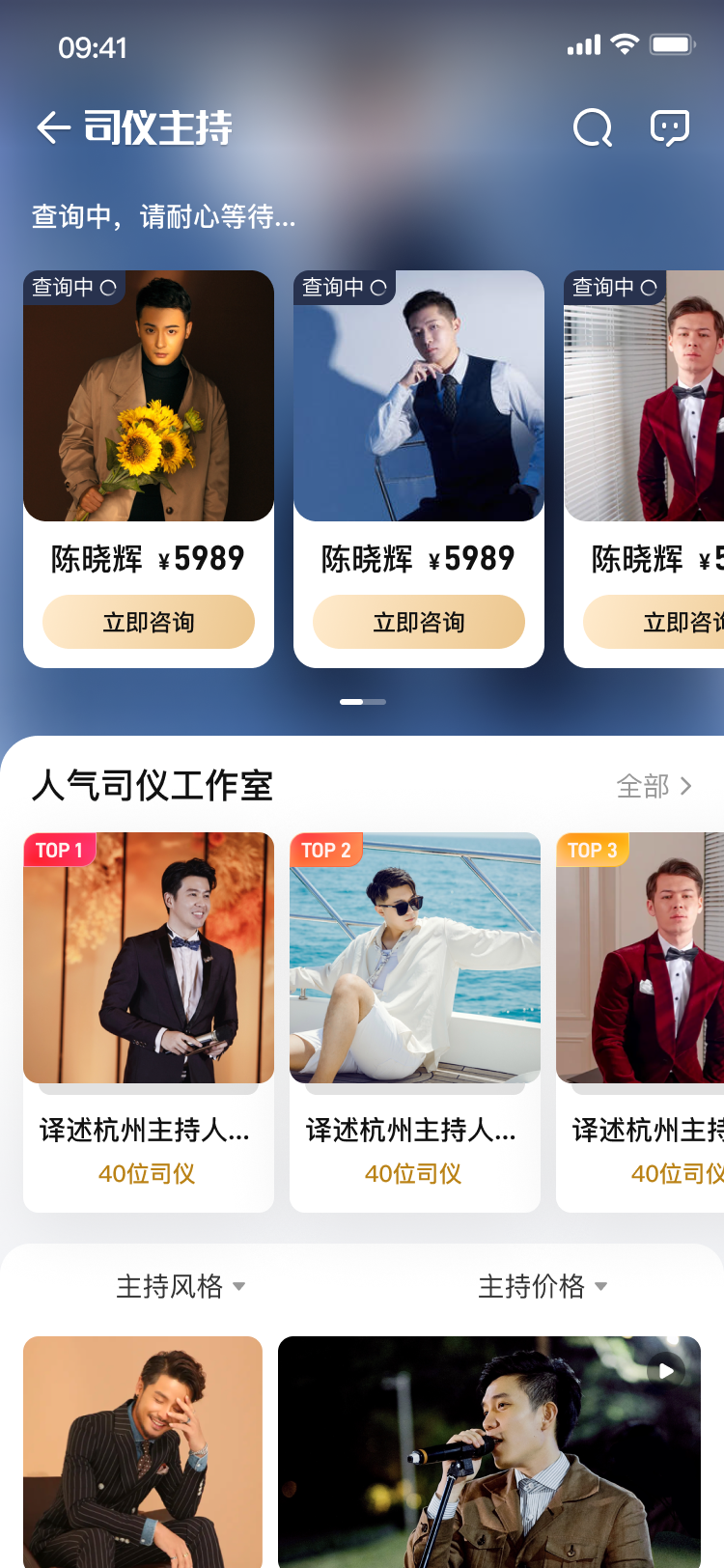Open the search icon in the header
724x1568 pixels.
pyautogui.click(x=593, y=127)
